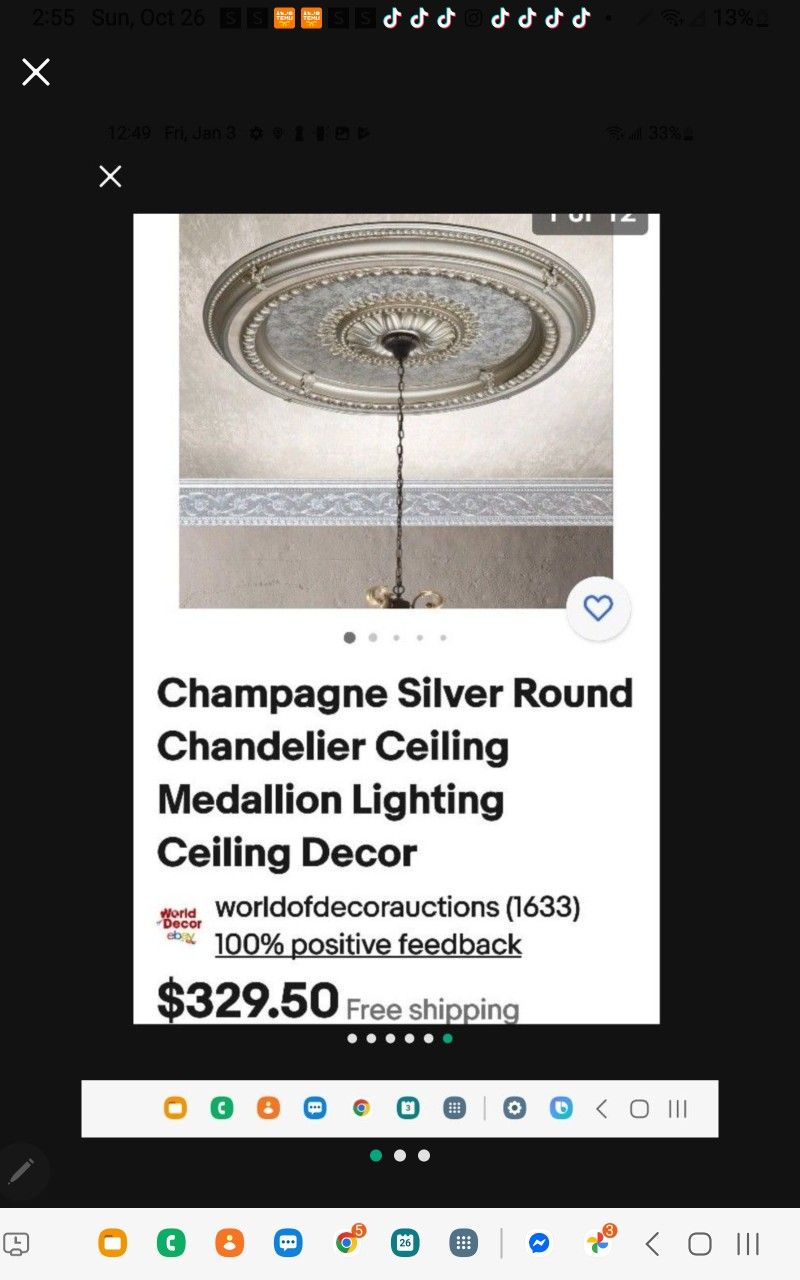Screen dimensions: 800x1280
Task: Open Samsung Messages app icon
Action: pos(288,1244)
